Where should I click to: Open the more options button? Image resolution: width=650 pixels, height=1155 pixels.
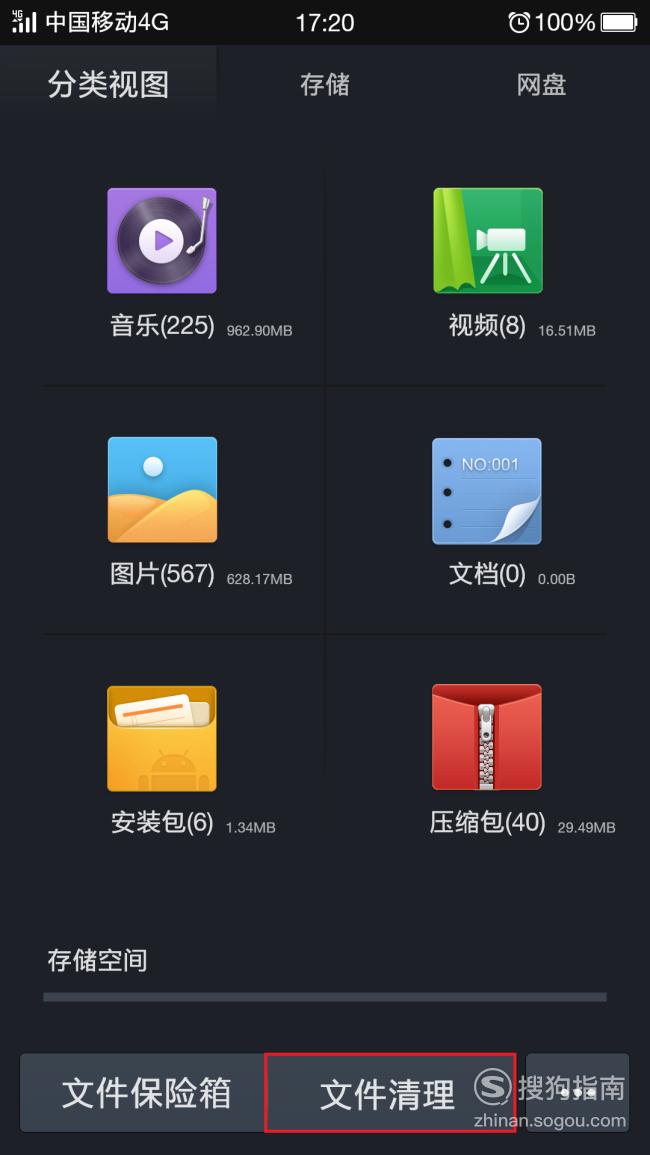[x=578, y=1092]
